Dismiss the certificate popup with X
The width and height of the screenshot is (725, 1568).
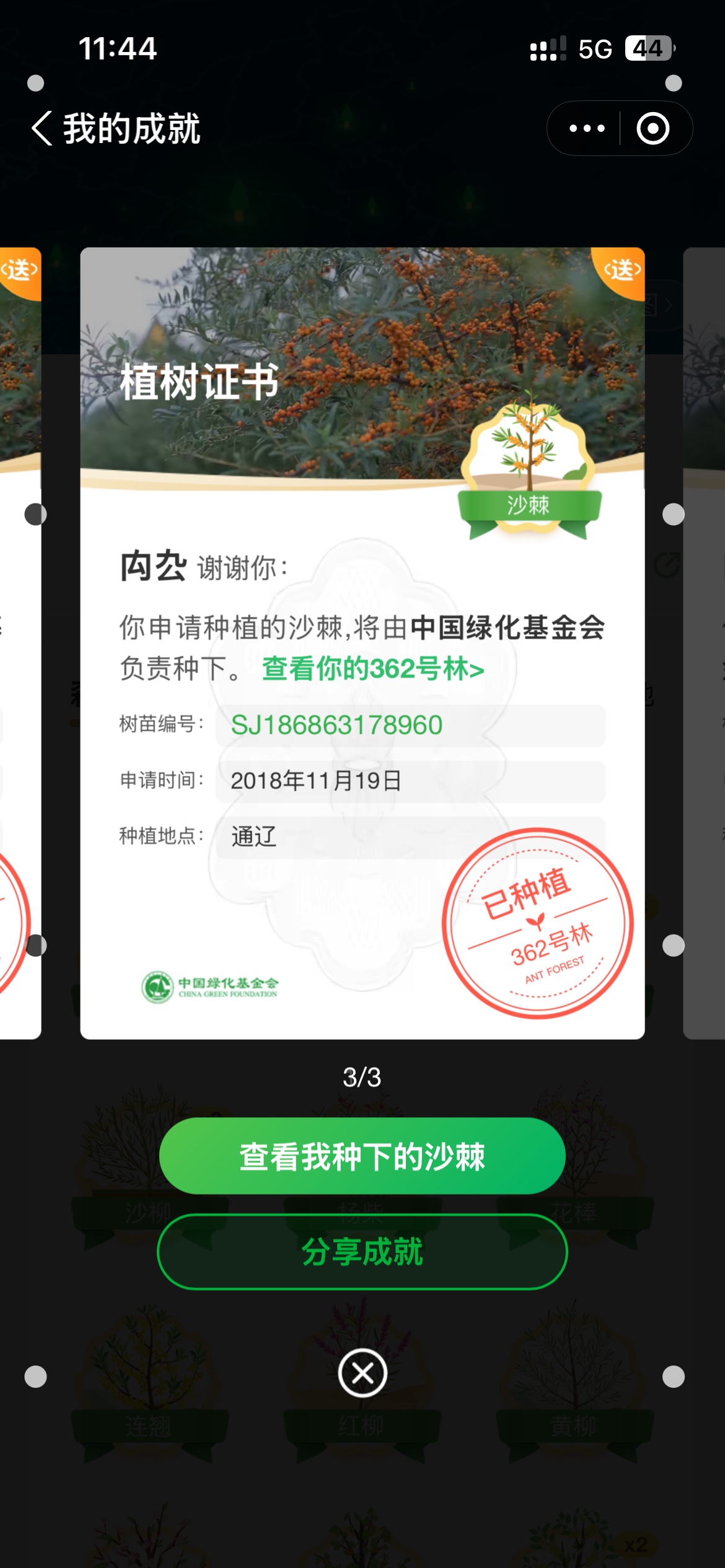pyautogui.click(x=362, y=1373)
